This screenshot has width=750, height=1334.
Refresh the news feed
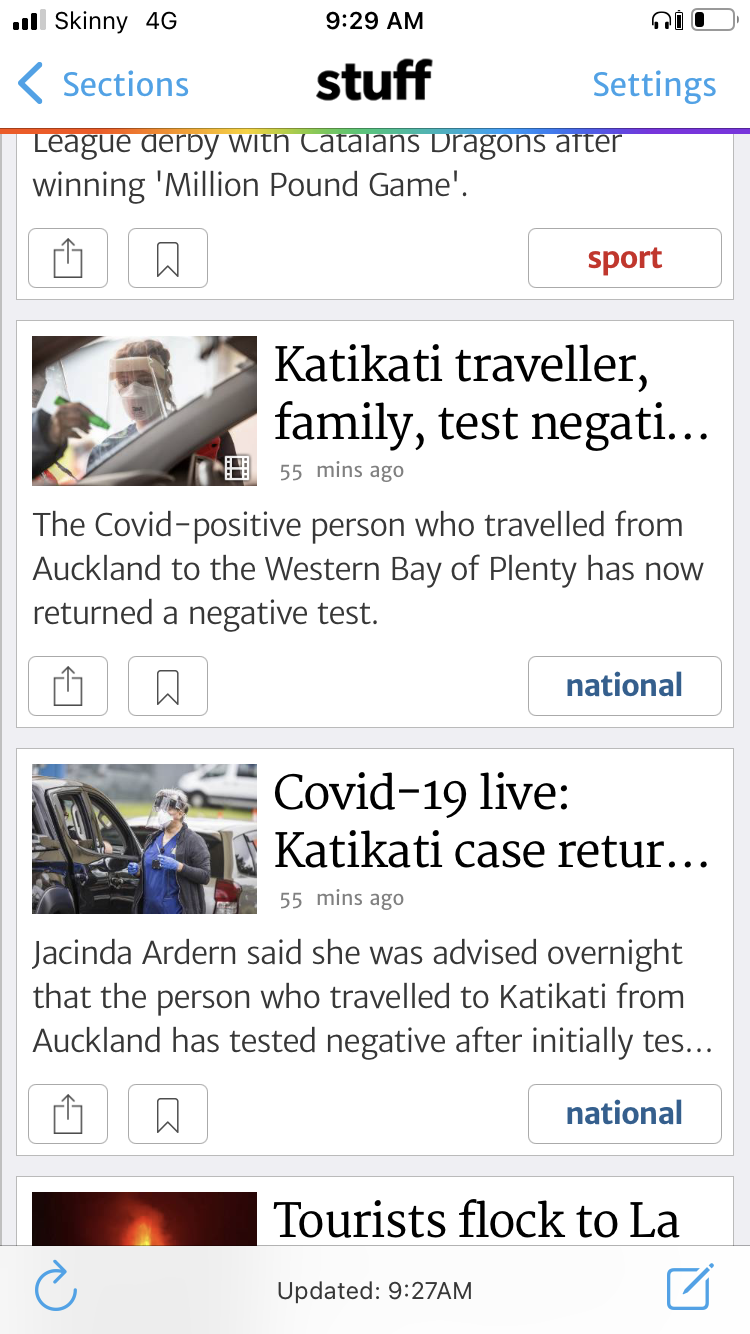[56, 1288]
